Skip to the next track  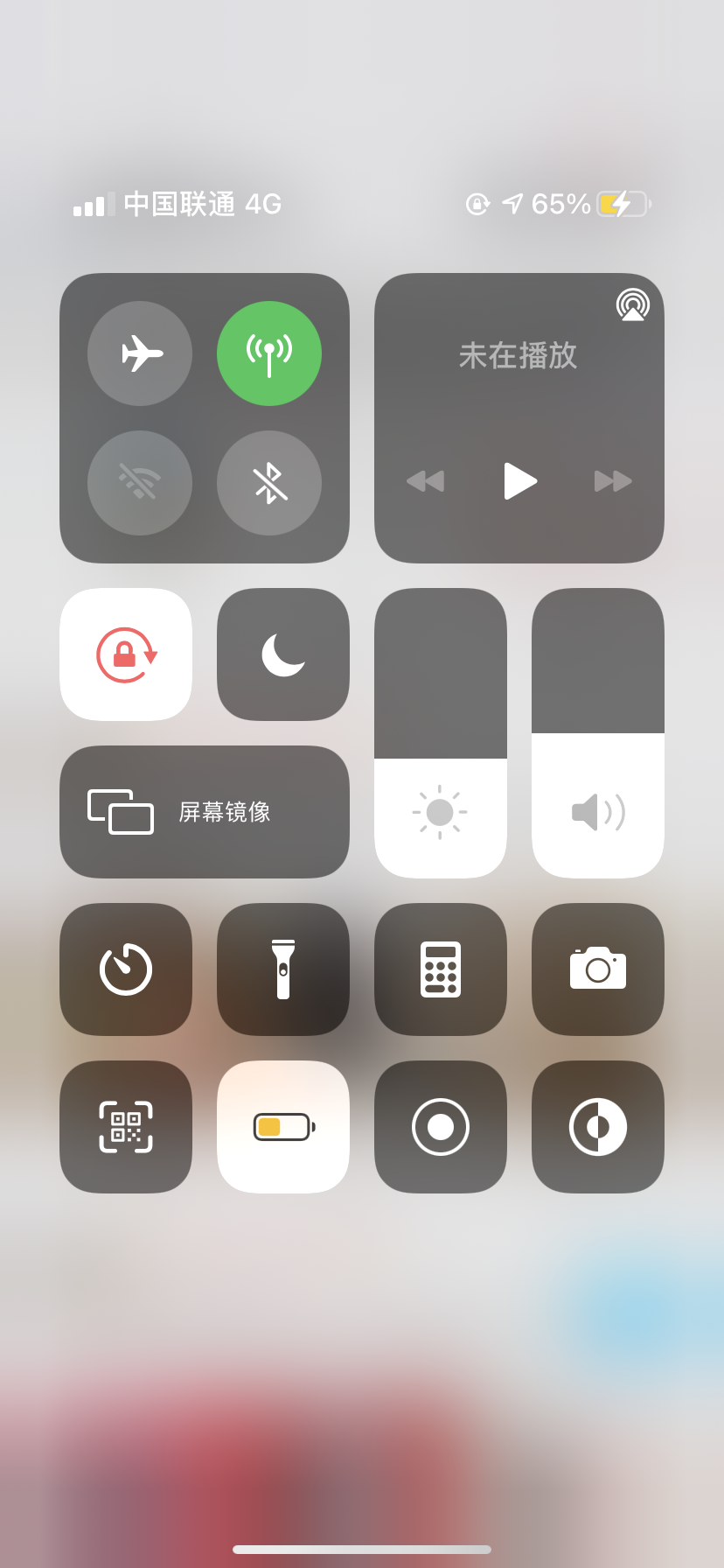613,480
